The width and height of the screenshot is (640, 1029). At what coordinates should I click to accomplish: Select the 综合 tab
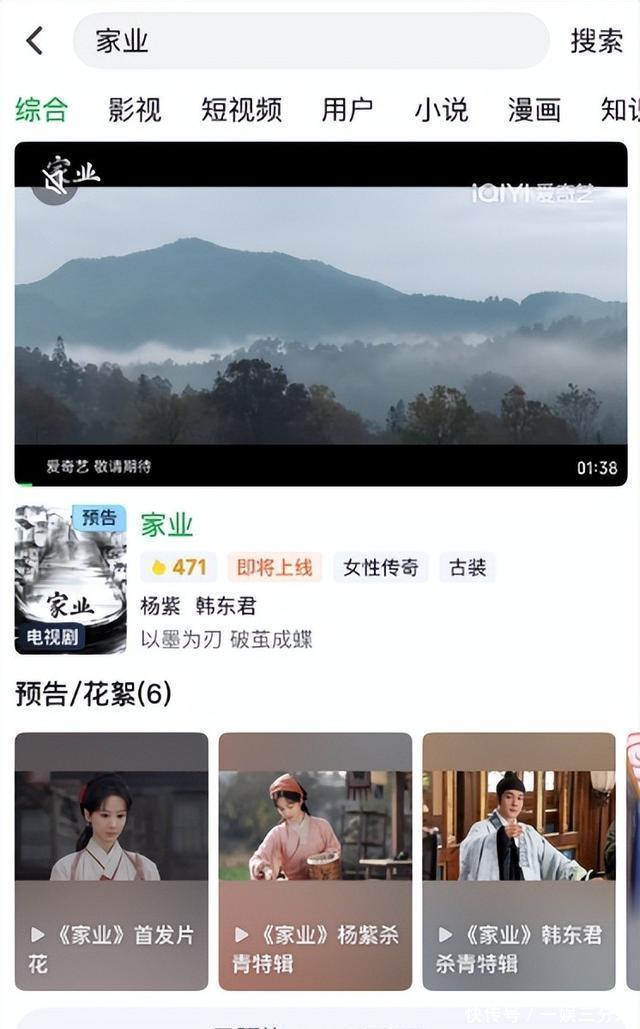tap(42, 109)
